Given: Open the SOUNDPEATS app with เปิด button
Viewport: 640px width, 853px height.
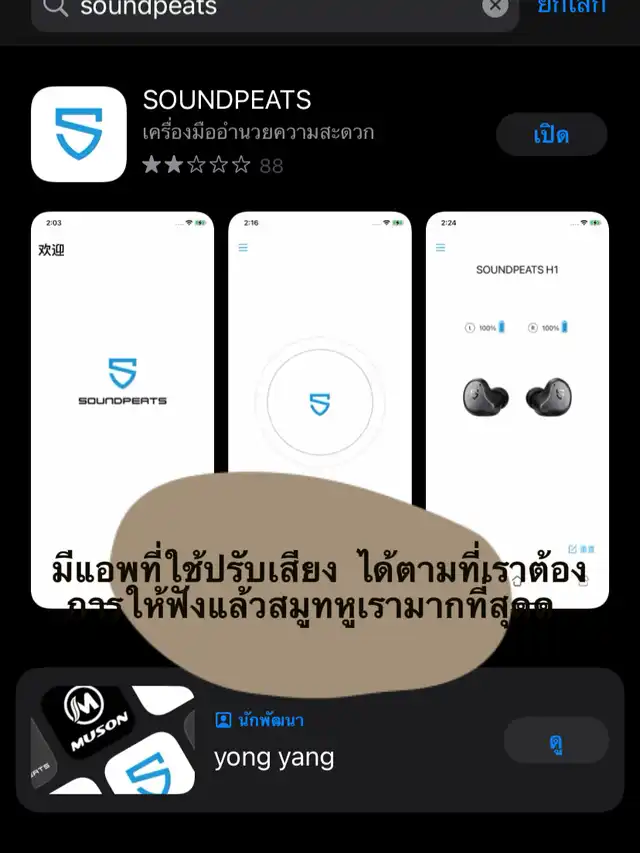Looking at the screenshot, I should click(551, 134).
